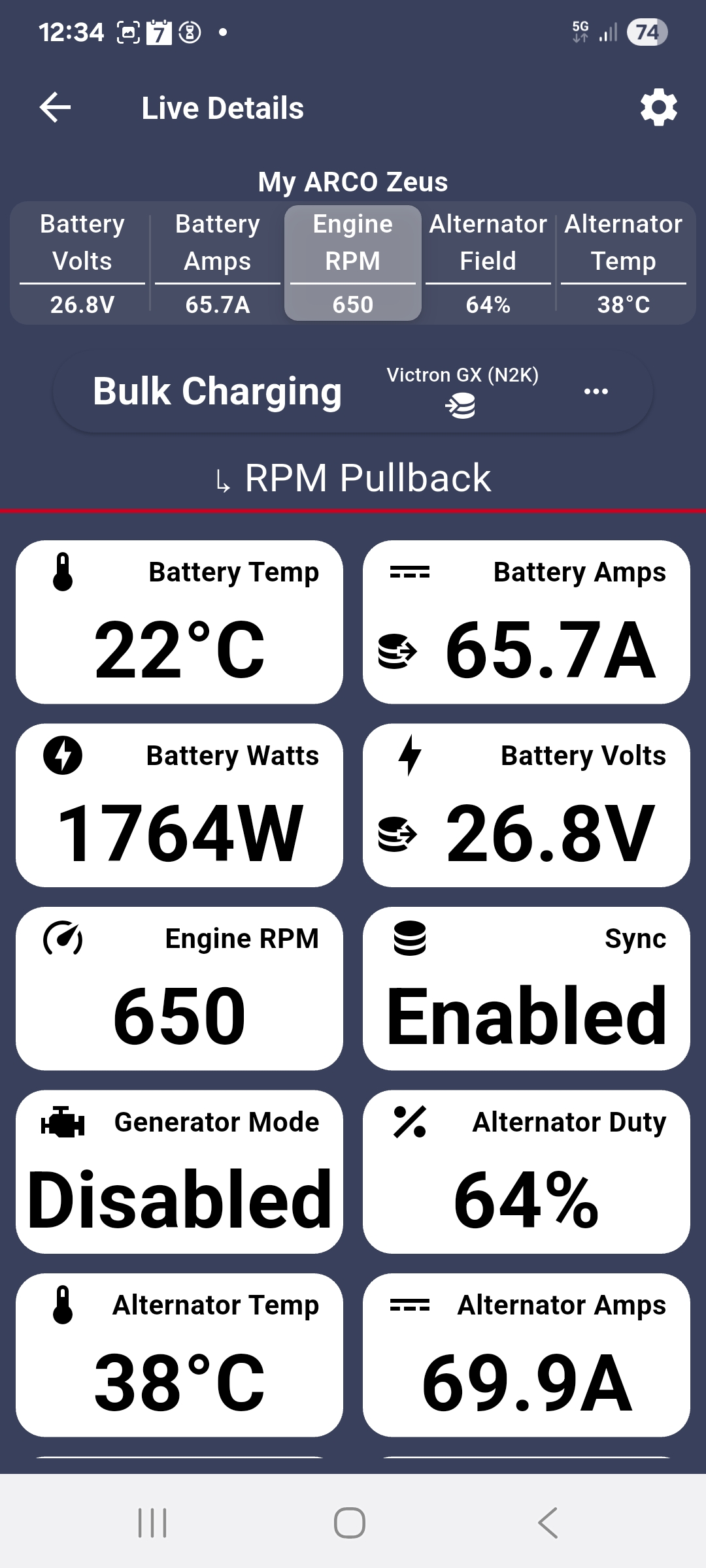The image size is (706, 1568).
Task: Open the three-dot menu beside Bulk Charging
Action: [596, 391]
